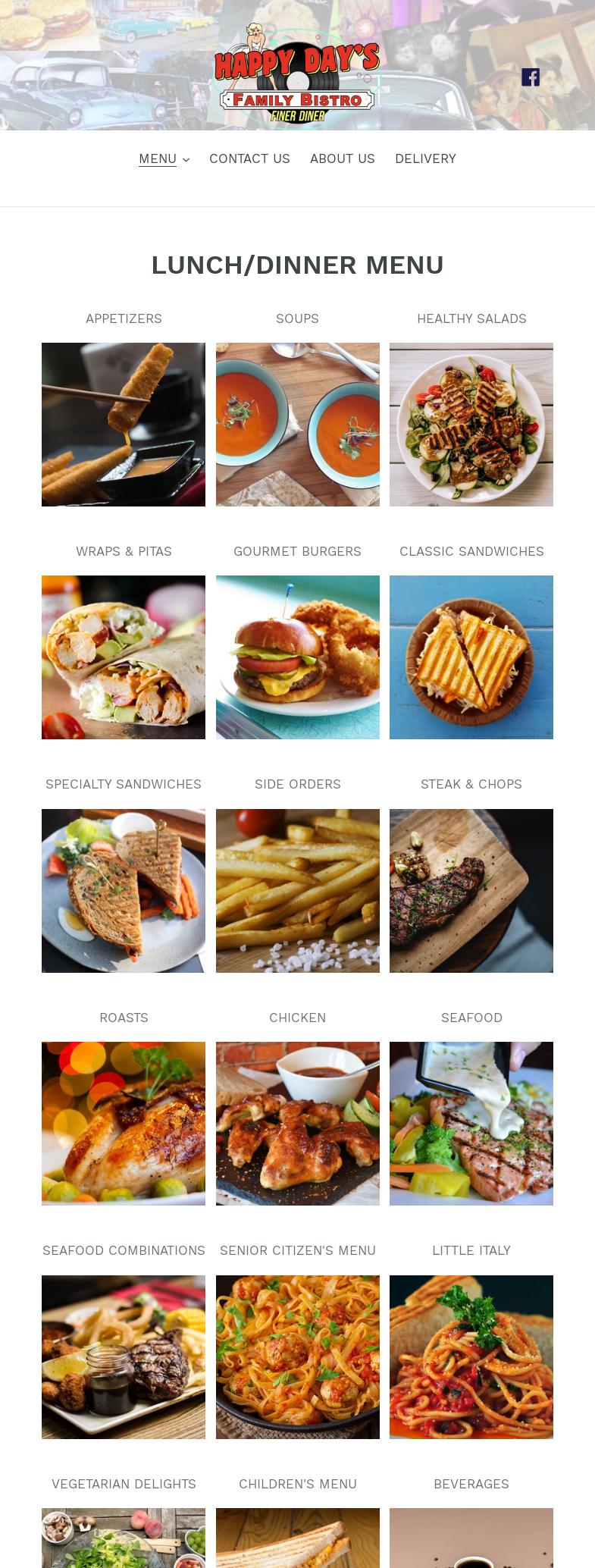
Task: Browse the Seafood section
Action: 471,1123
